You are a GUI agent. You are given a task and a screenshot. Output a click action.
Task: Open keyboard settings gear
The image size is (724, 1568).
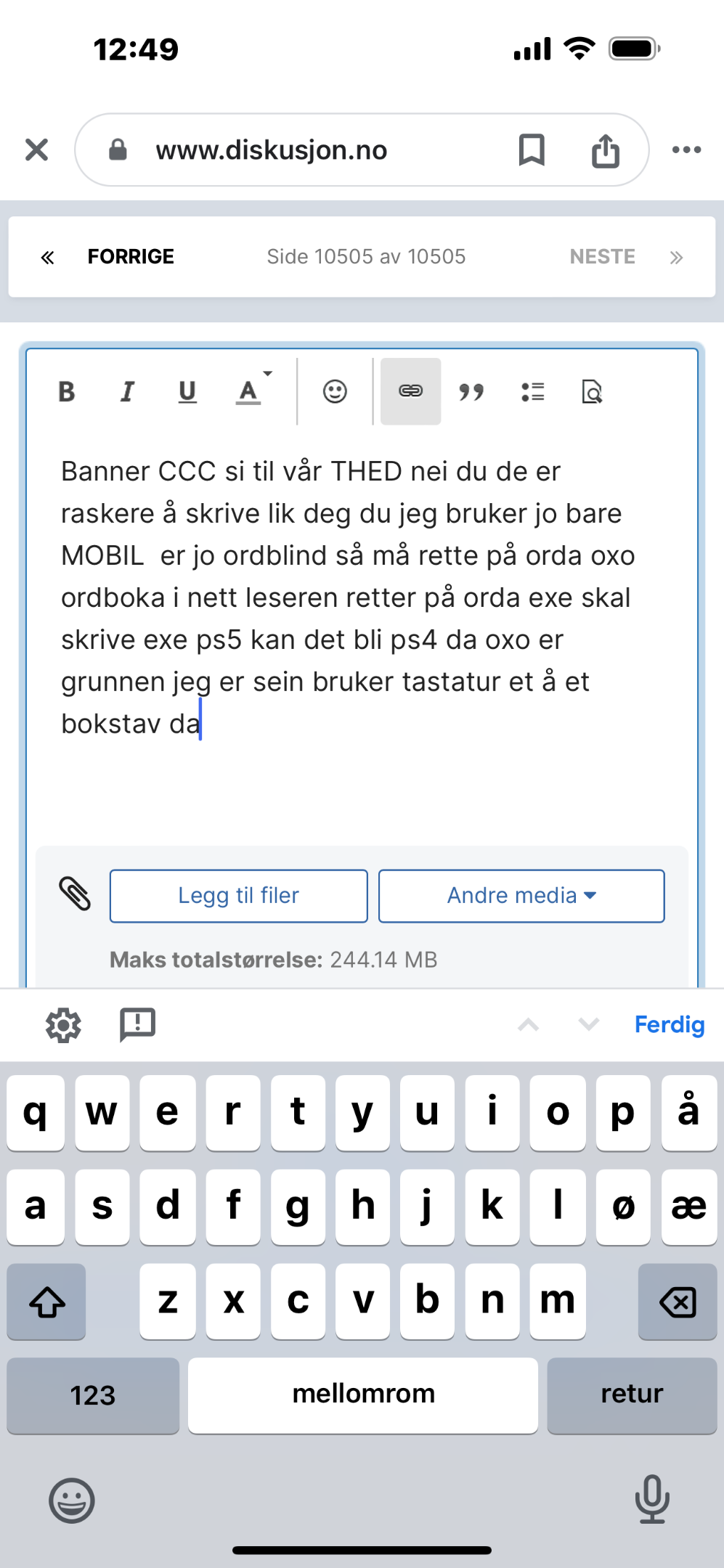pyautogui.click(x=63, y=1025)
